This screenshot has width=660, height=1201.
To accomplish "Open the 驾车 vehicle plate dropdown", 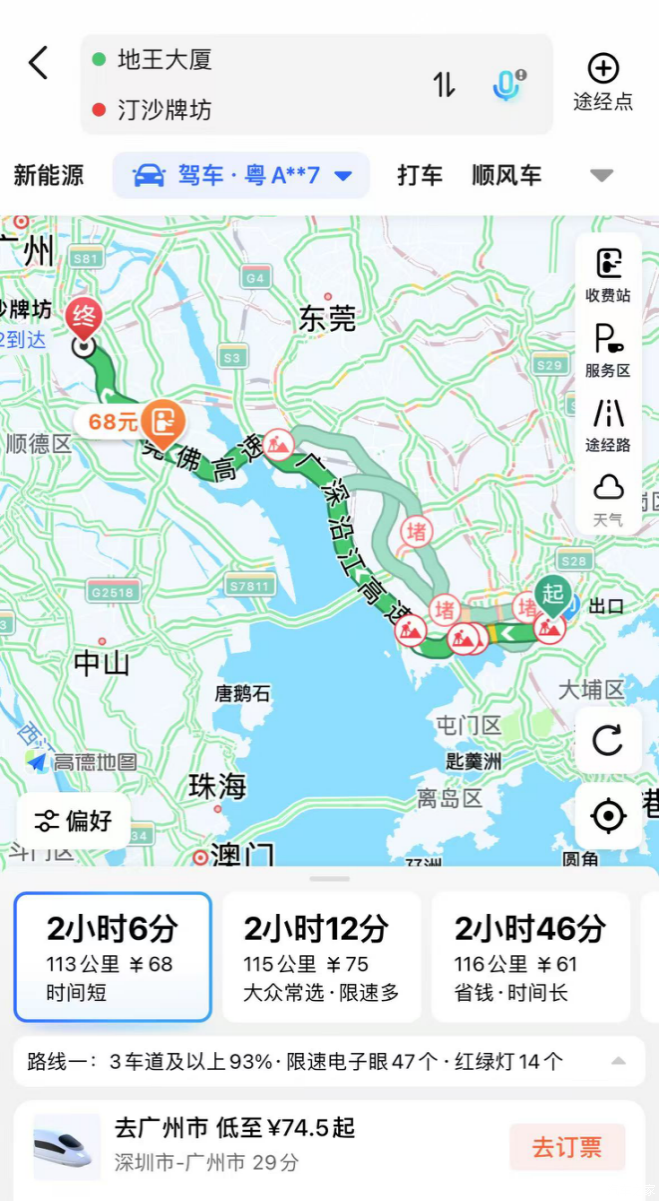I will click(241, 176).
